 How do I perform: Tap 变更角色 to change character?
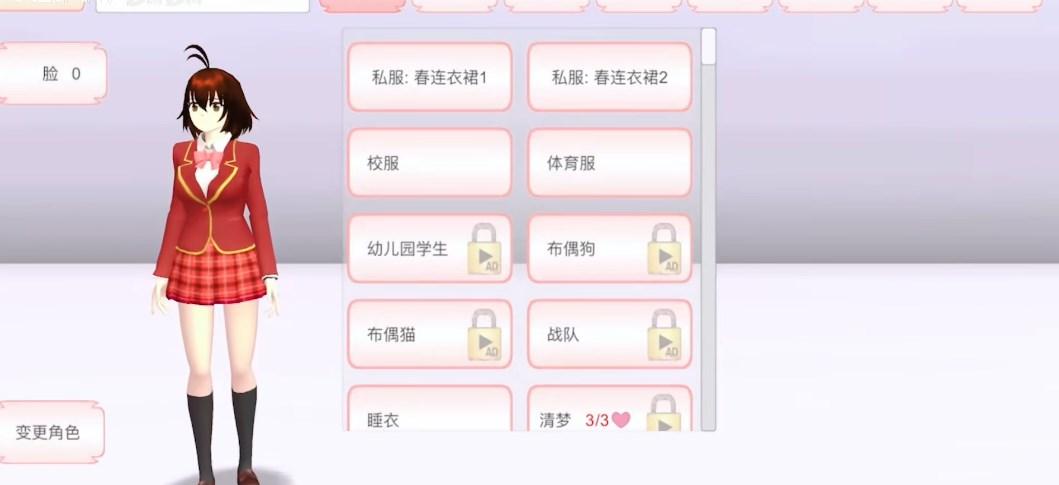(x=50, y=433)
